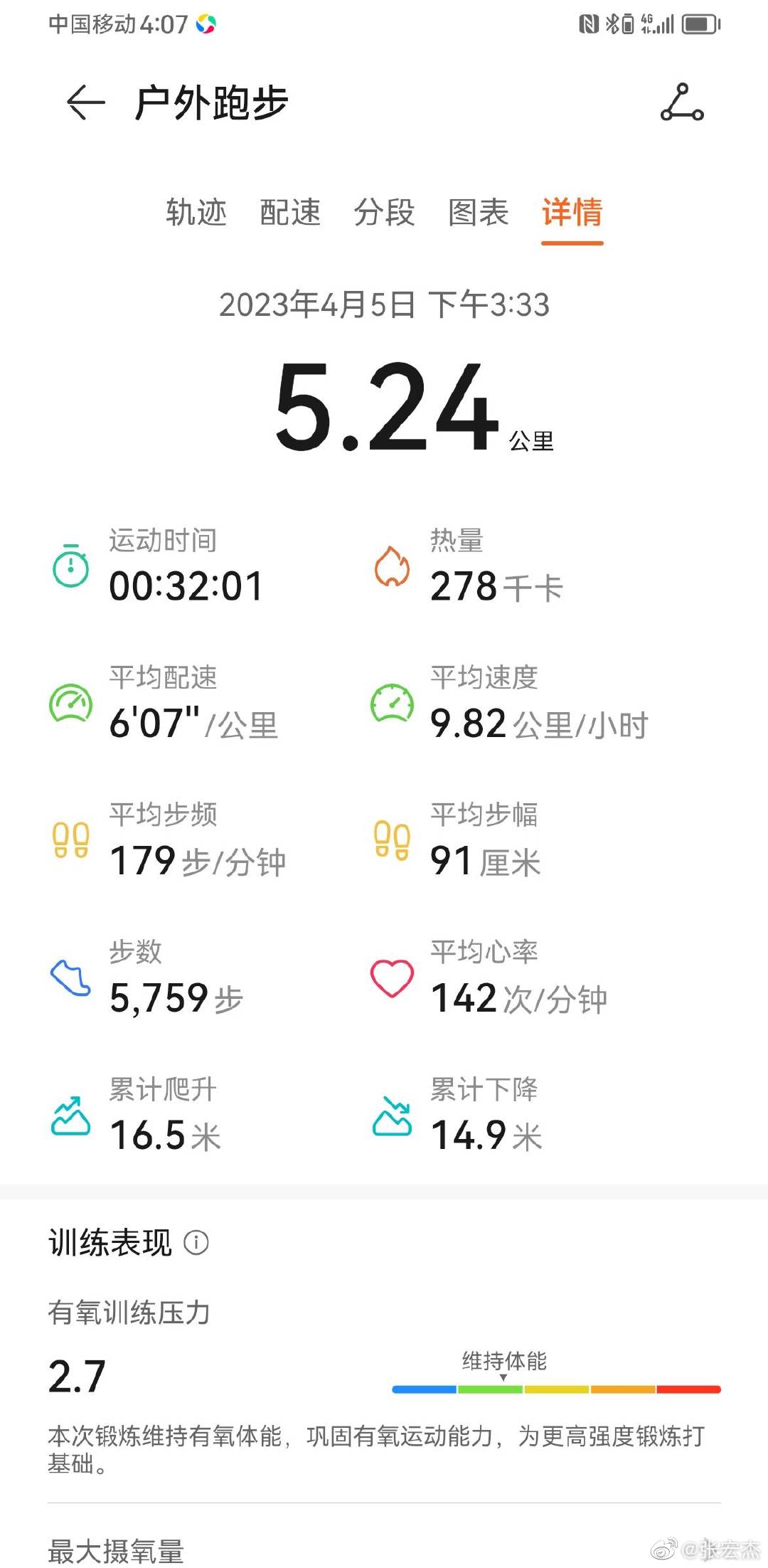768x1568 pixels.
Task: Select the 详情 tab
Action: [x=572, y=213]
